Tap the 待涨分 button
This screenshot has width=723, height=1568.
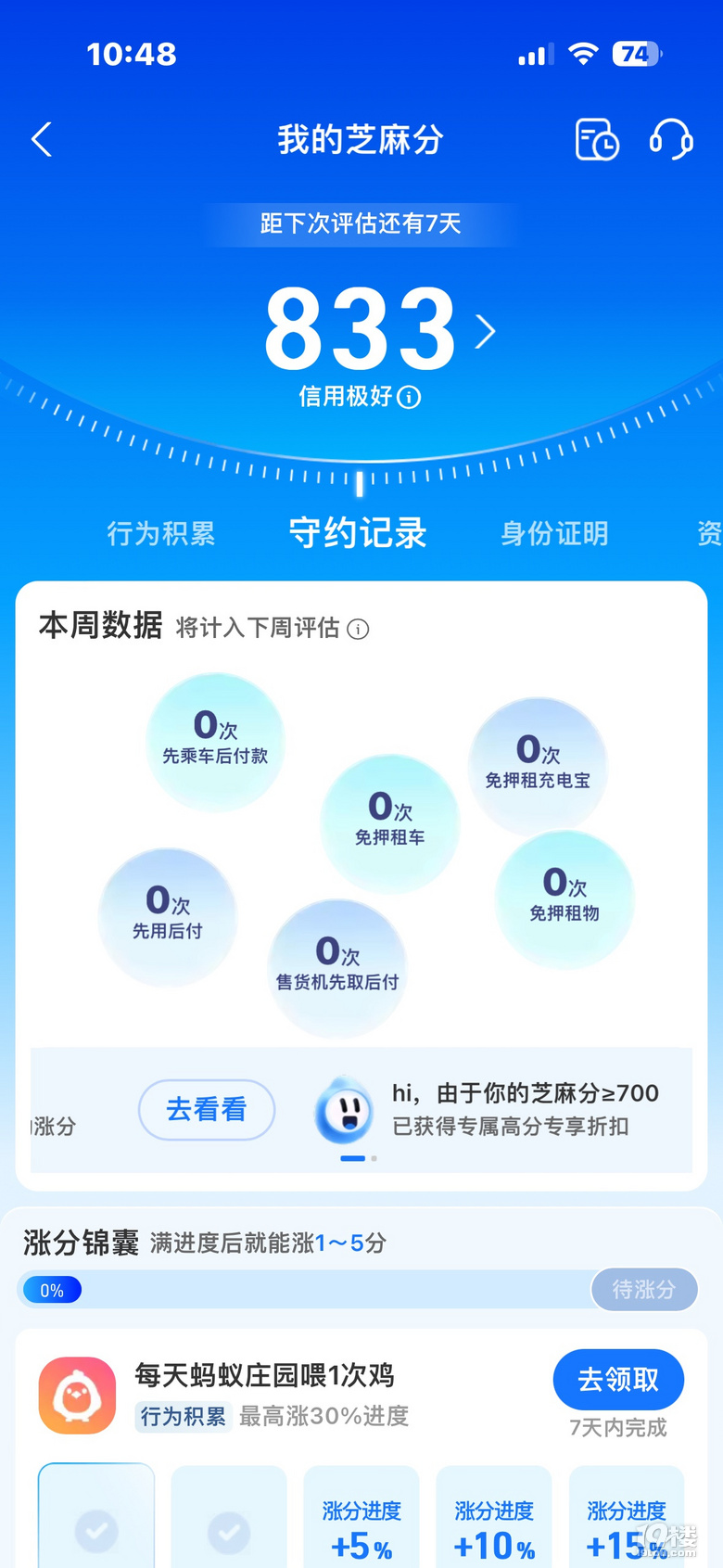coord(643,1289)
